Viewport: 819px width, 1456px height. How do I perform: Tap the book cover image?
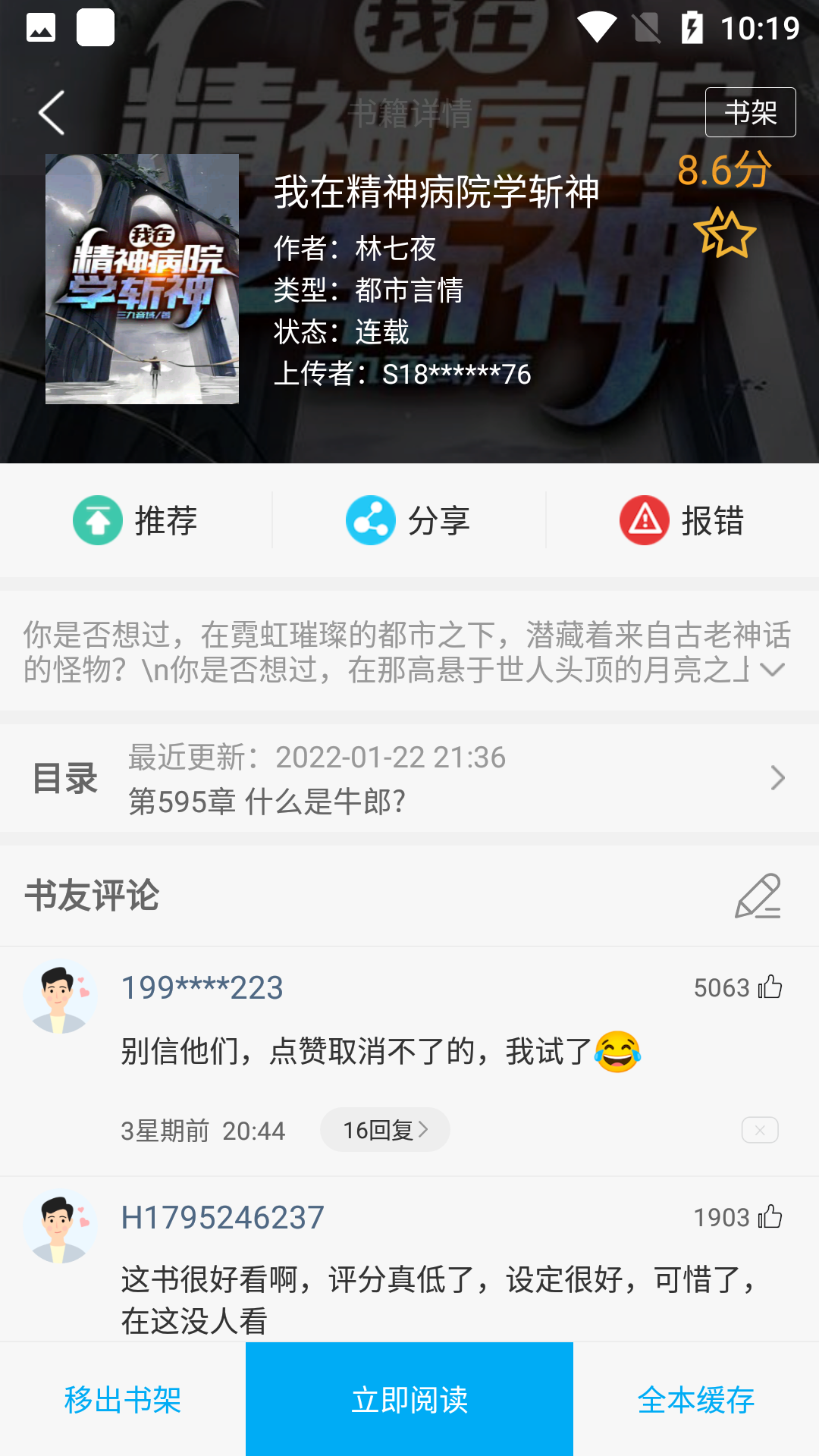pos(142,278)
